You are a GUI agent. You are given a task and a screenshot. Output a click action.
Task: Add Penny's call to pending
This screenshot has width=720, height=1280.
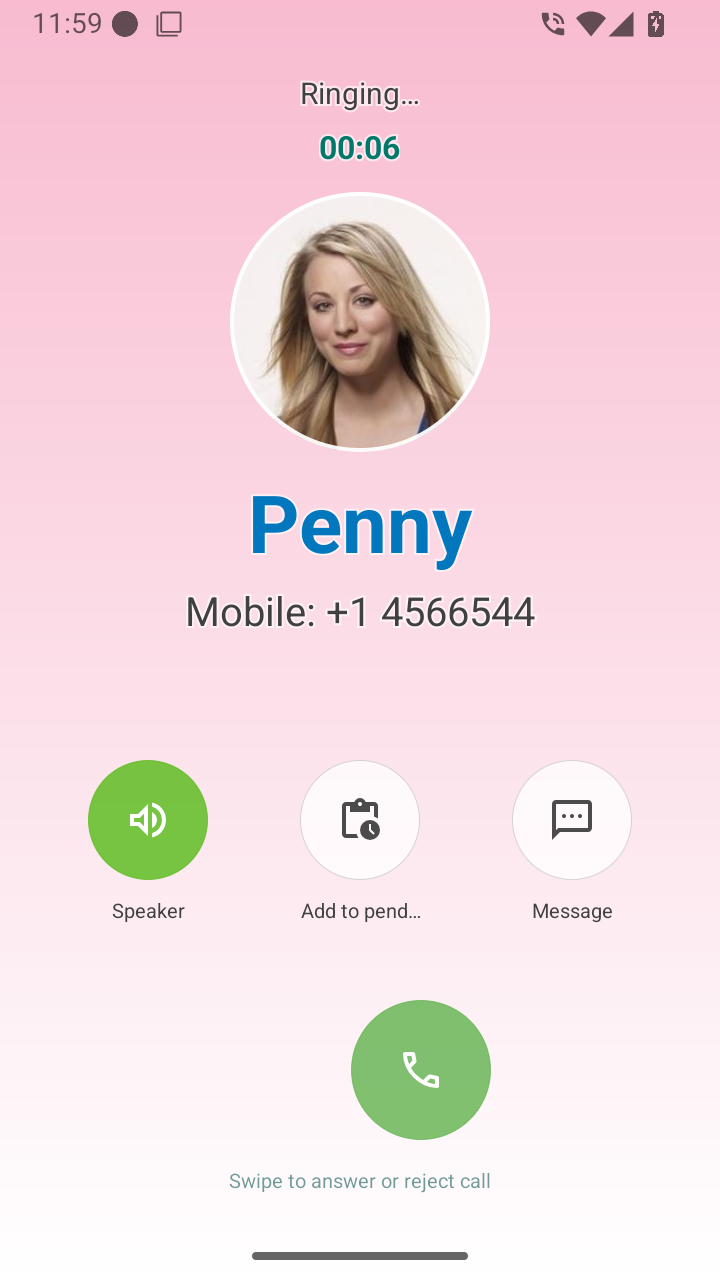coord(360,820)
